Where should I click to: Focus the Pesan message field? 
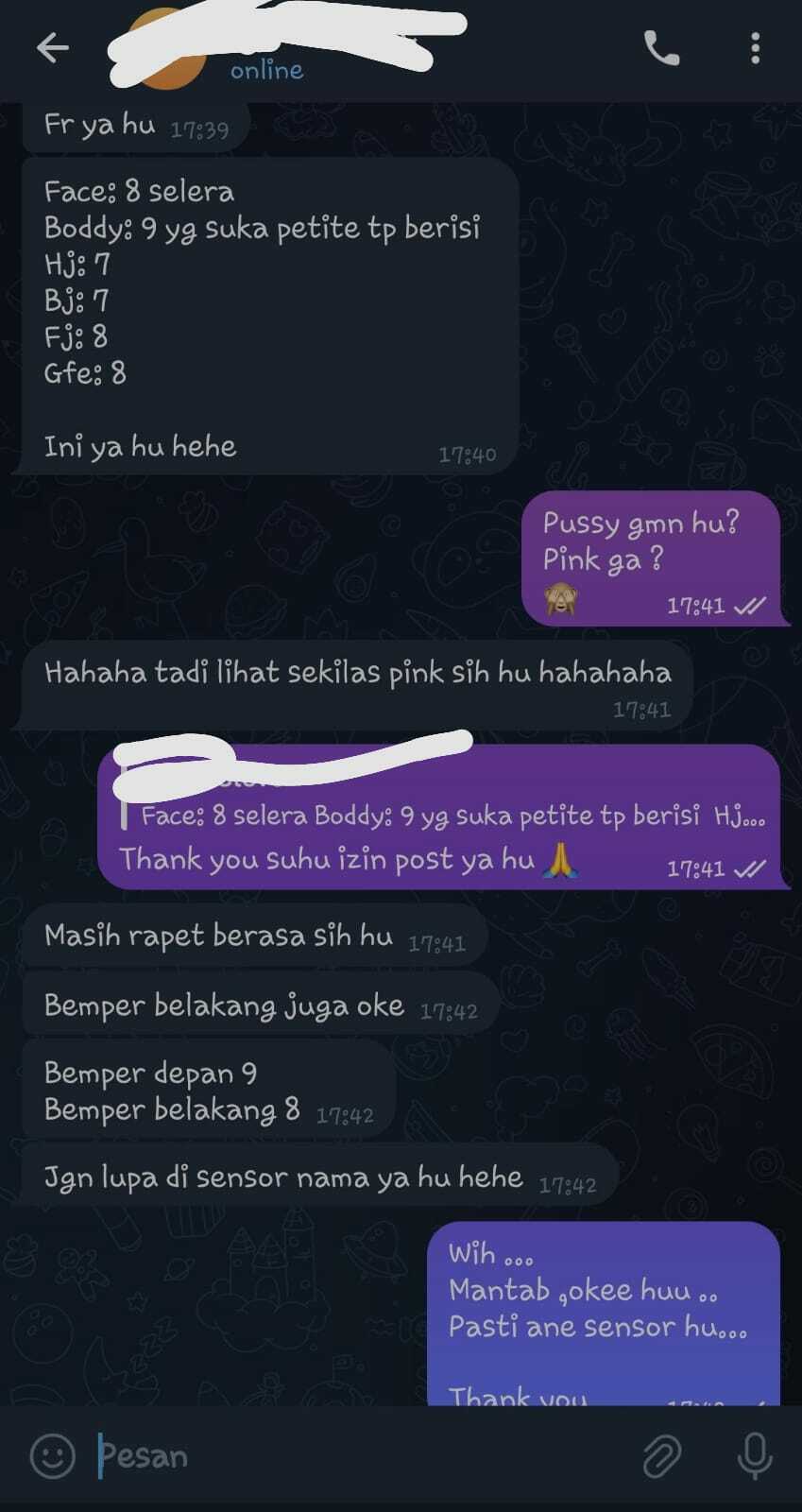pos(359,1456)
